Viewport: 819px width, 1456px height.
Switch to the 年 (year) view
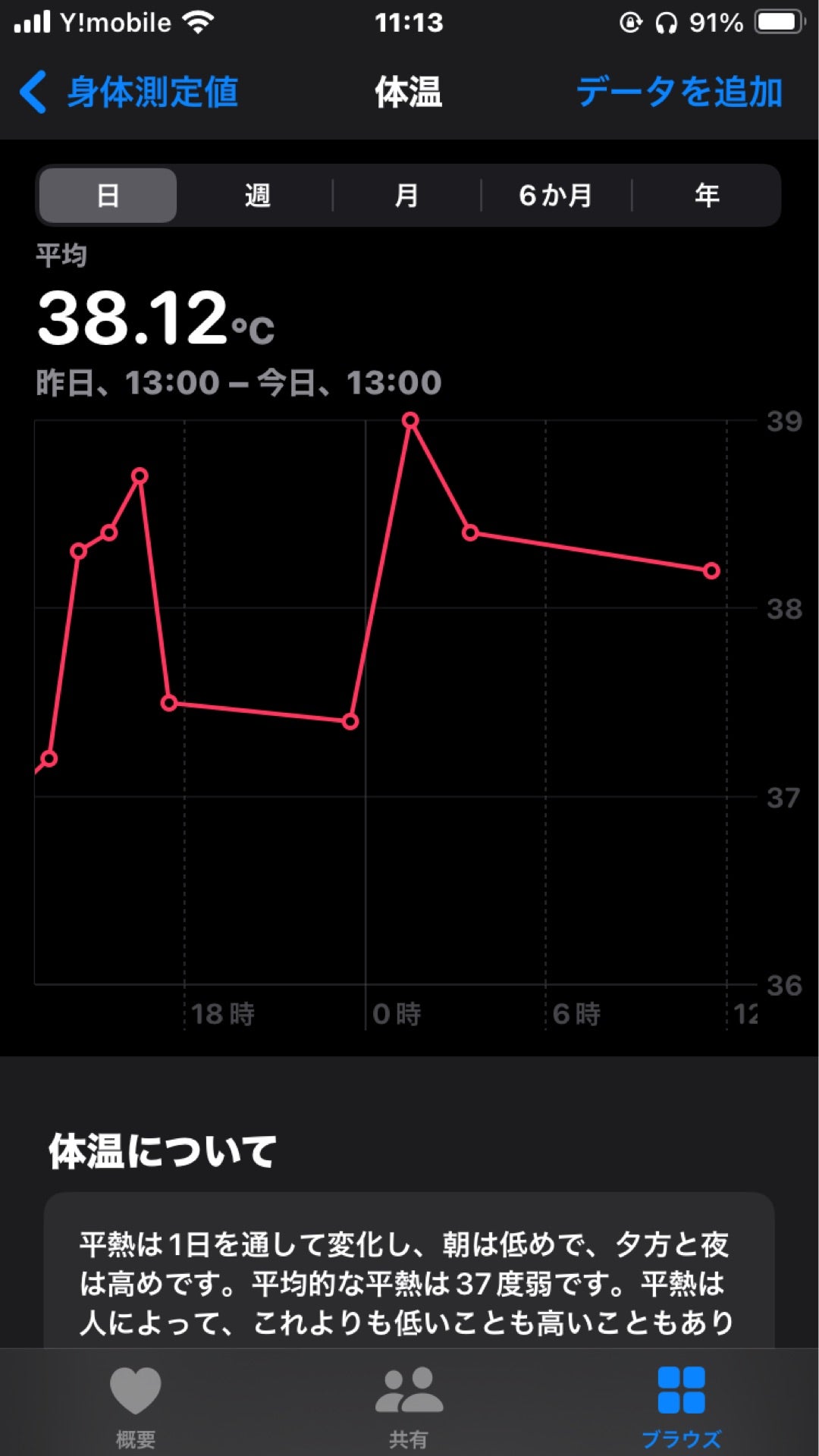click(708, 195)
